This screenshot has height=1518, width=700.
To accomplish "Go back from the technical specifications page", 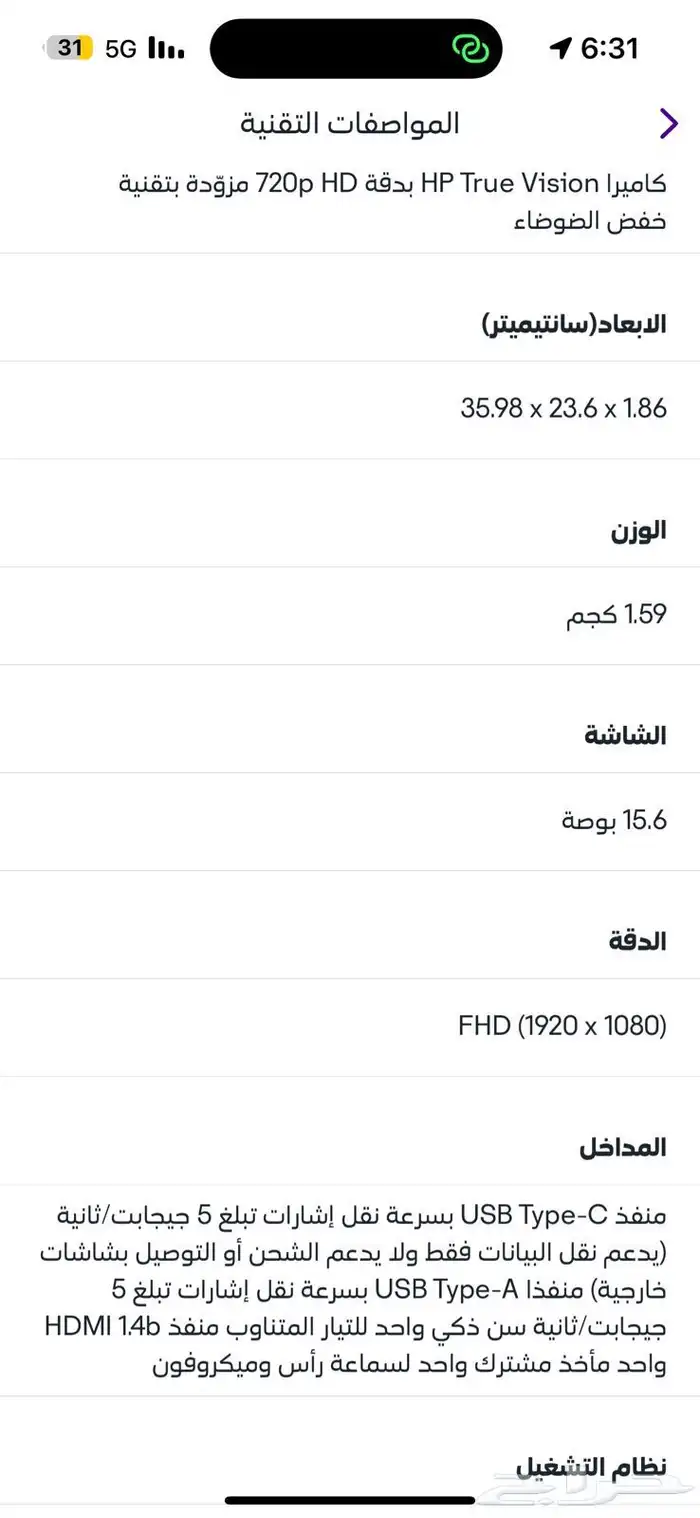I will pyautogui.click(x=668, y=123).
